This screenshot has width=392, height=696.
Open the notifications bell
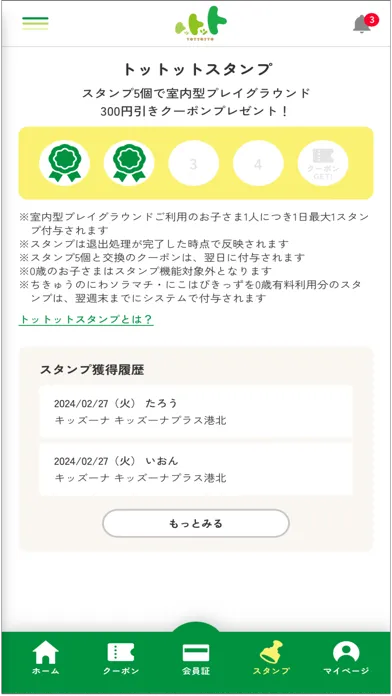pos(365,23)
